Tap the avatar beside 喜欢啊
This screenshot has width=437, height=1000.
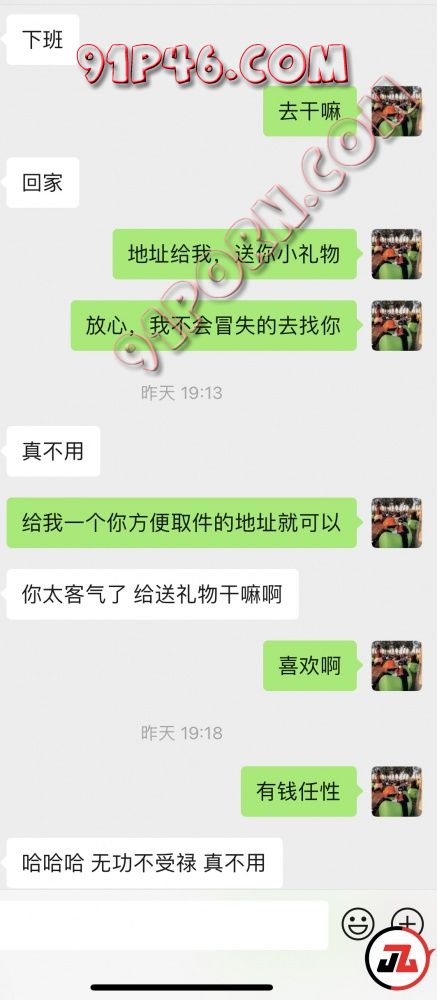pyautogui.click(x=397, y=665)
